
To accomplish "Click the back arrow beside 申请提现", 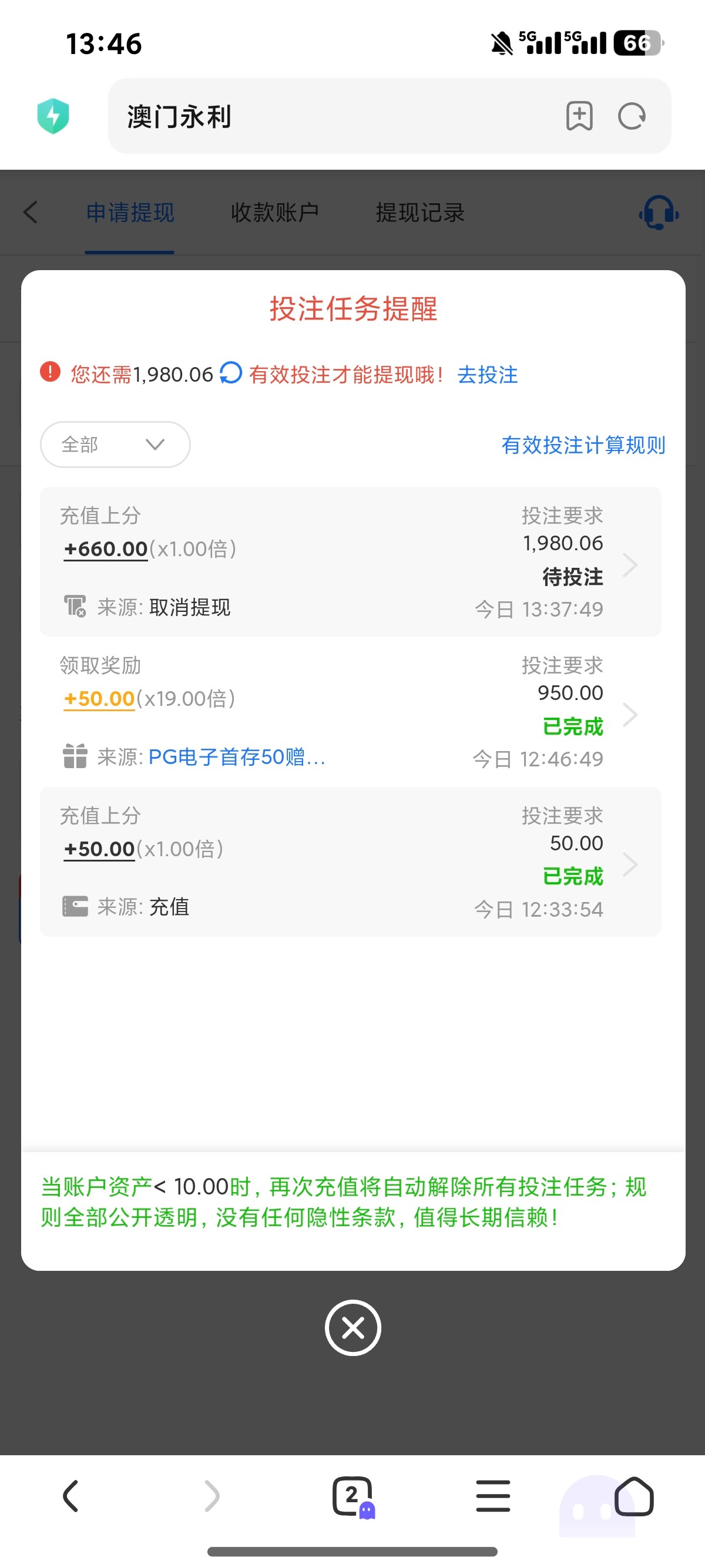I will pos(31,213).
